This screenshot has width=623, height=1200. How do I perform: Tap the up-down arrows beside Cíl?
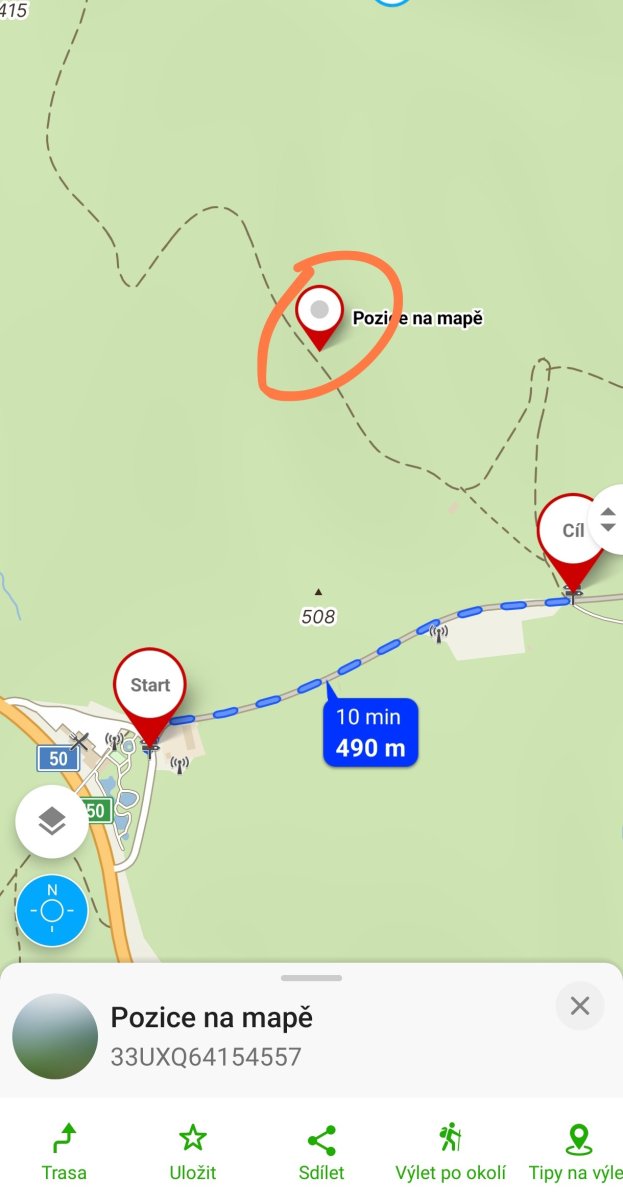(x=607, y=520)
